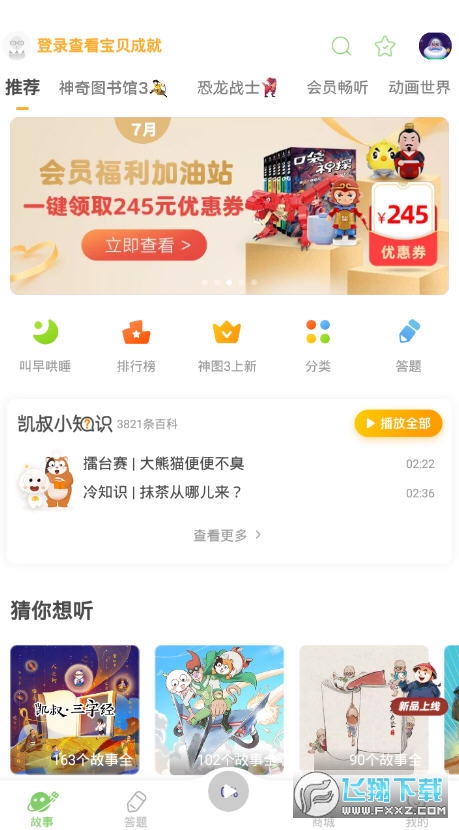Open 神图3上新
The image size is (459, 830).
(x=227, y=346)
